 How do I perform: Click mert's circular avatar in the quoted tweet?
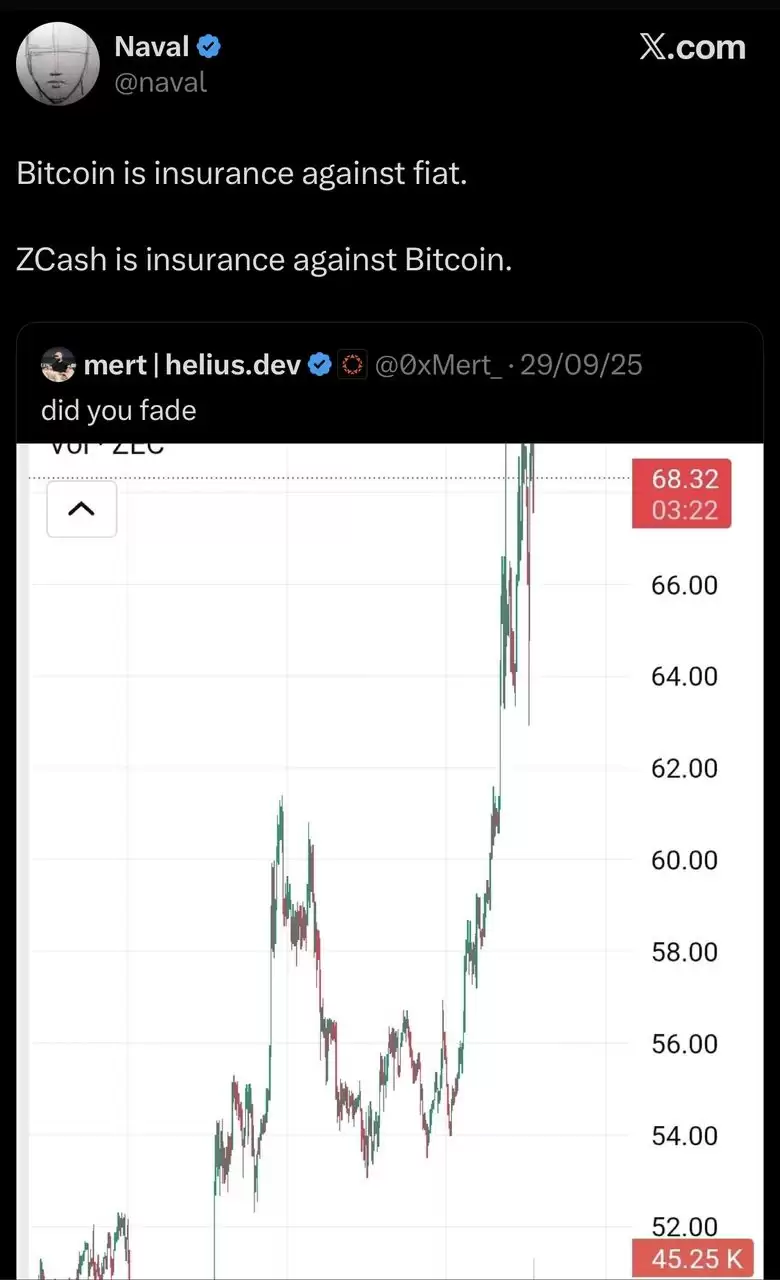pos(58,364)
